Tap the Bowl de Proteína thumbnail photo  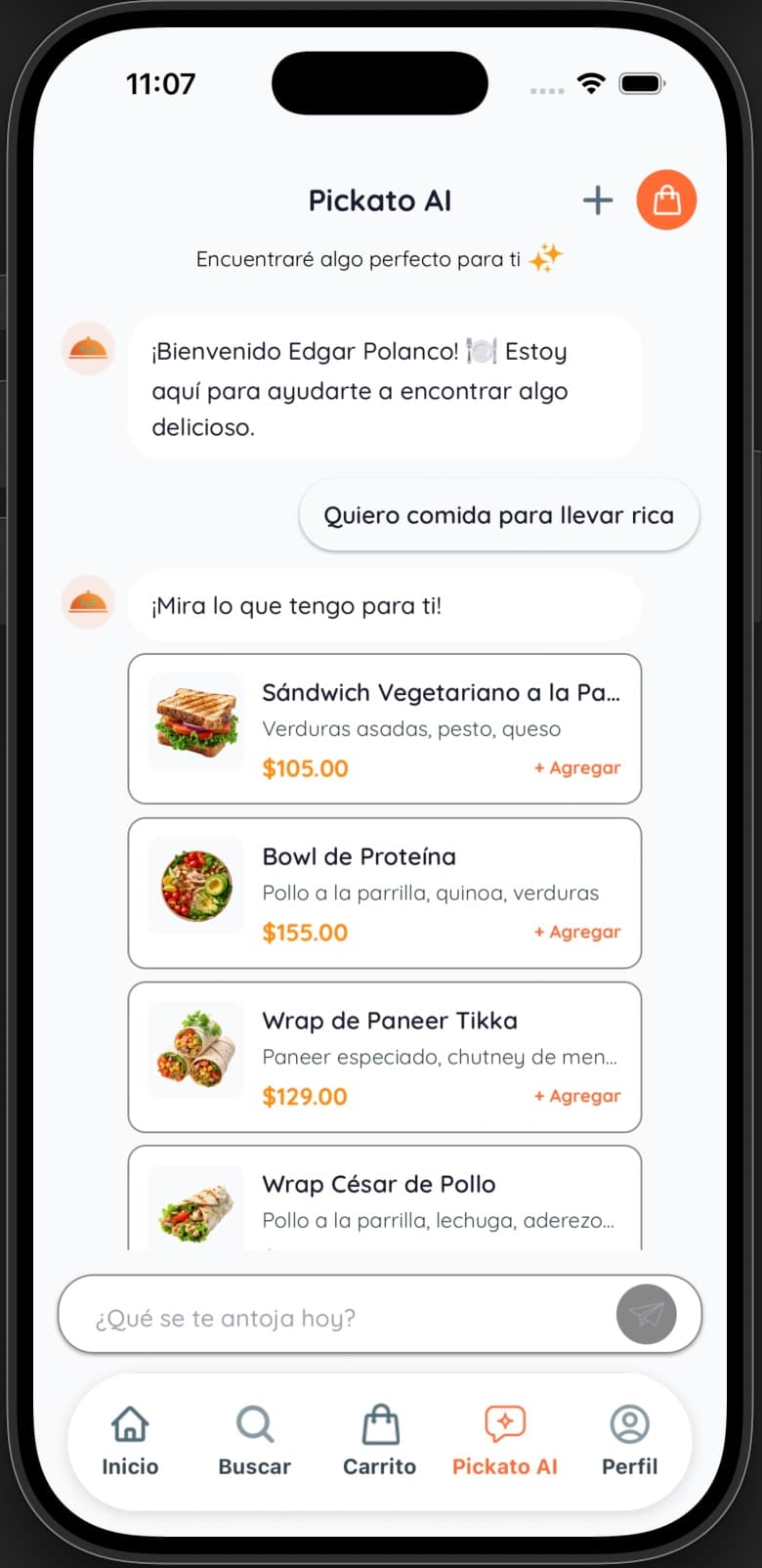195,886
